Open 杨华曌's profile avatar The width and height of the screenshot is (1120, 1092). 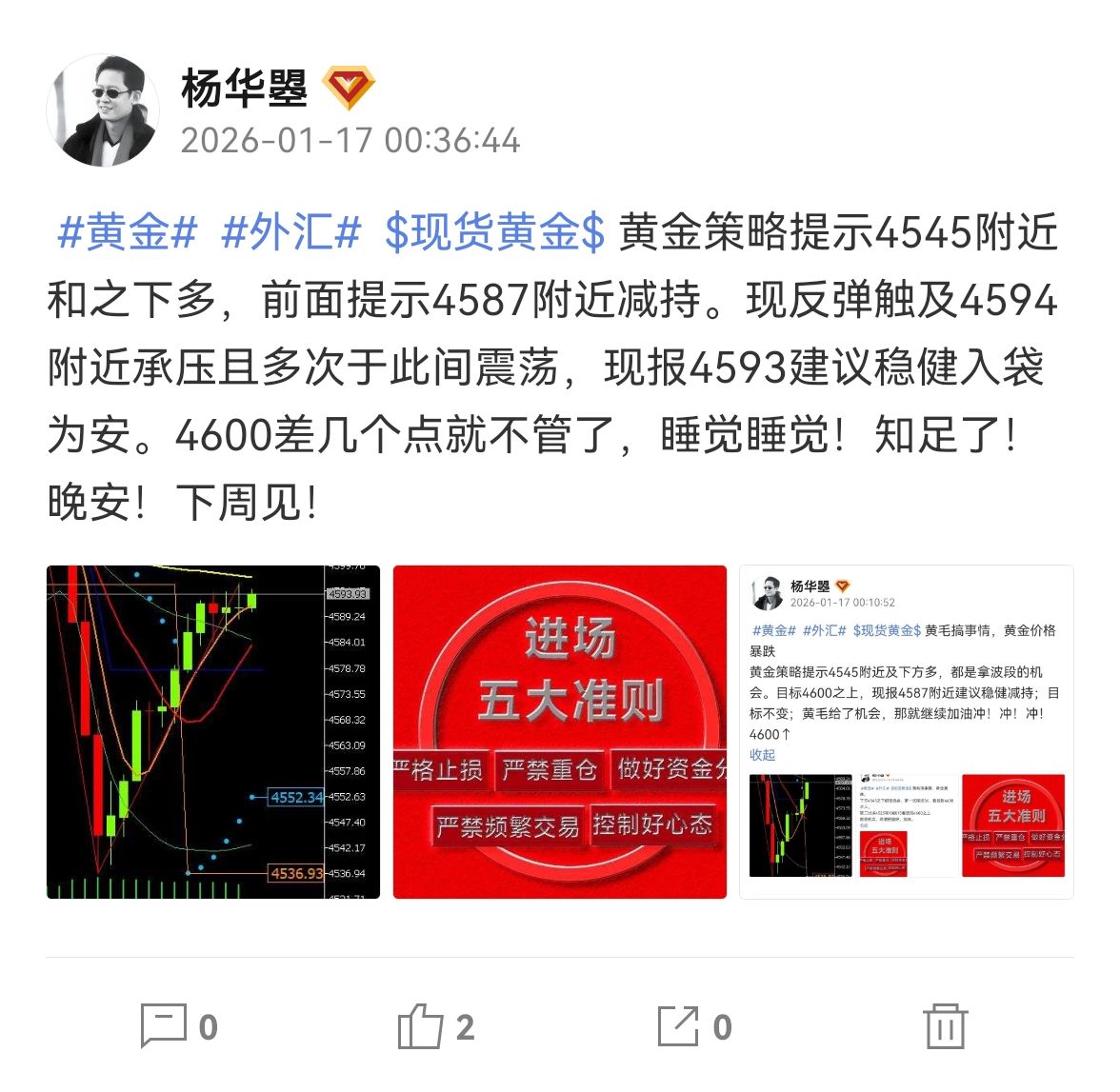[x=102, y=110]
